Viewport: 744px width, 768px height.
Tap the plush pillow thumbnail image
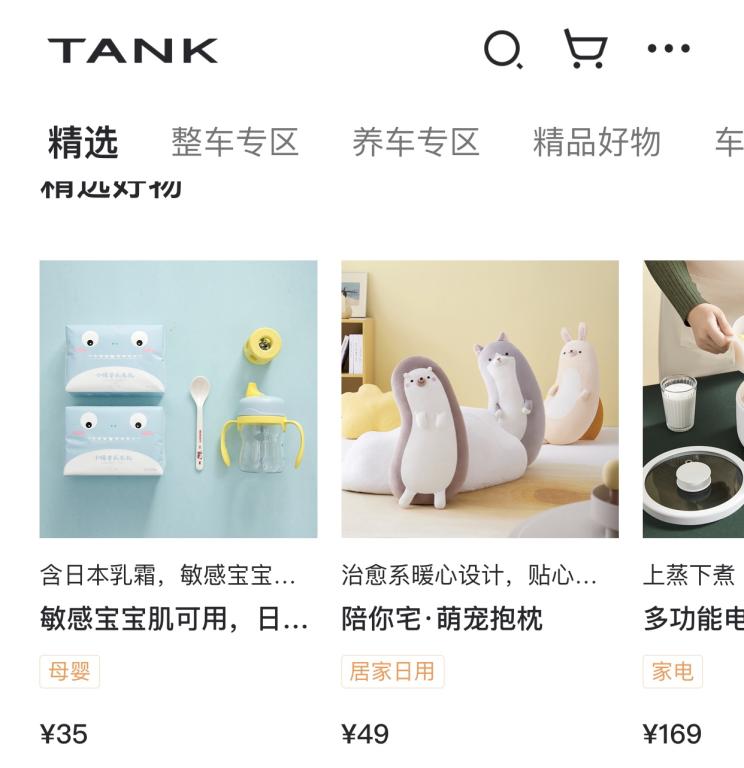[x=478, y=397]
